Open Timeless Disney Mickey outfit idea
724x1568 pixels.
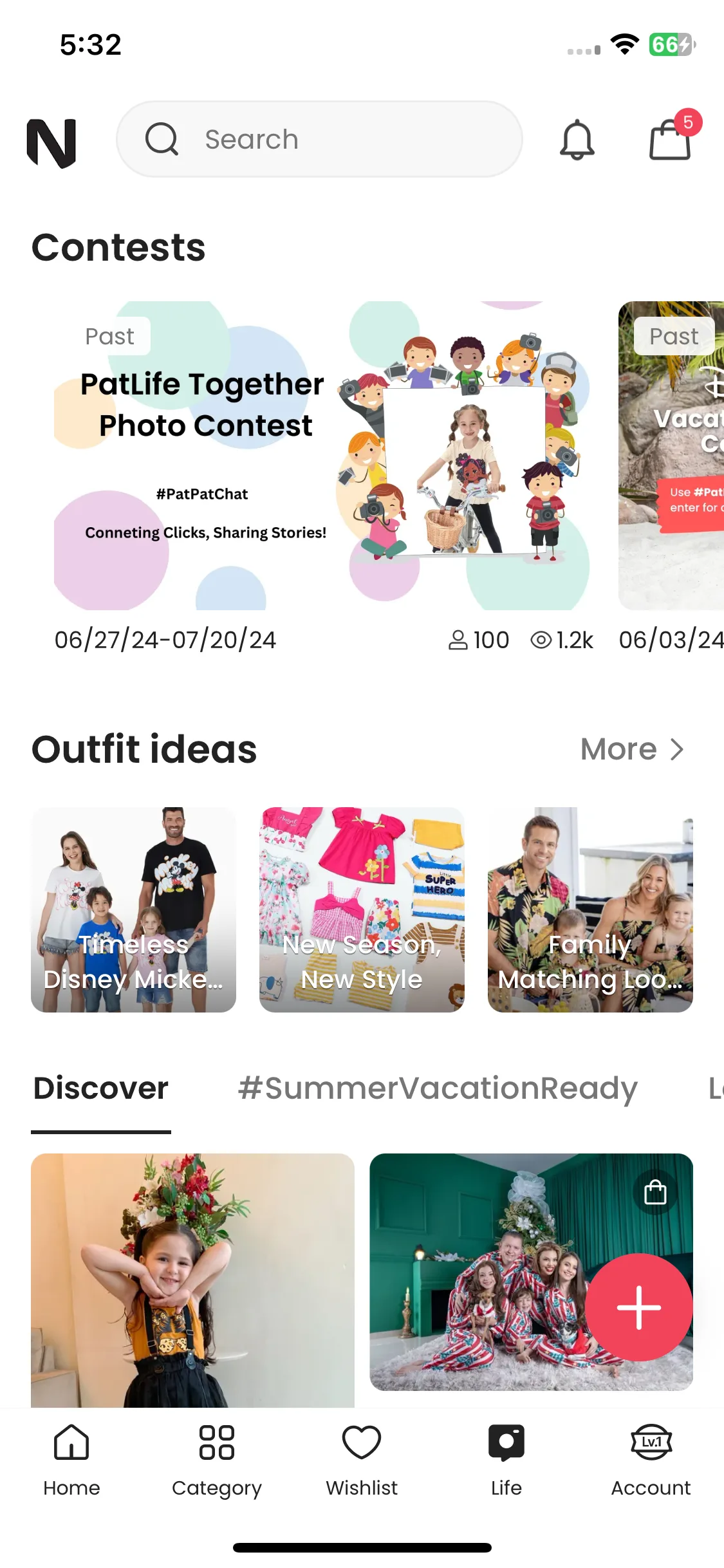tap(133, 909)
